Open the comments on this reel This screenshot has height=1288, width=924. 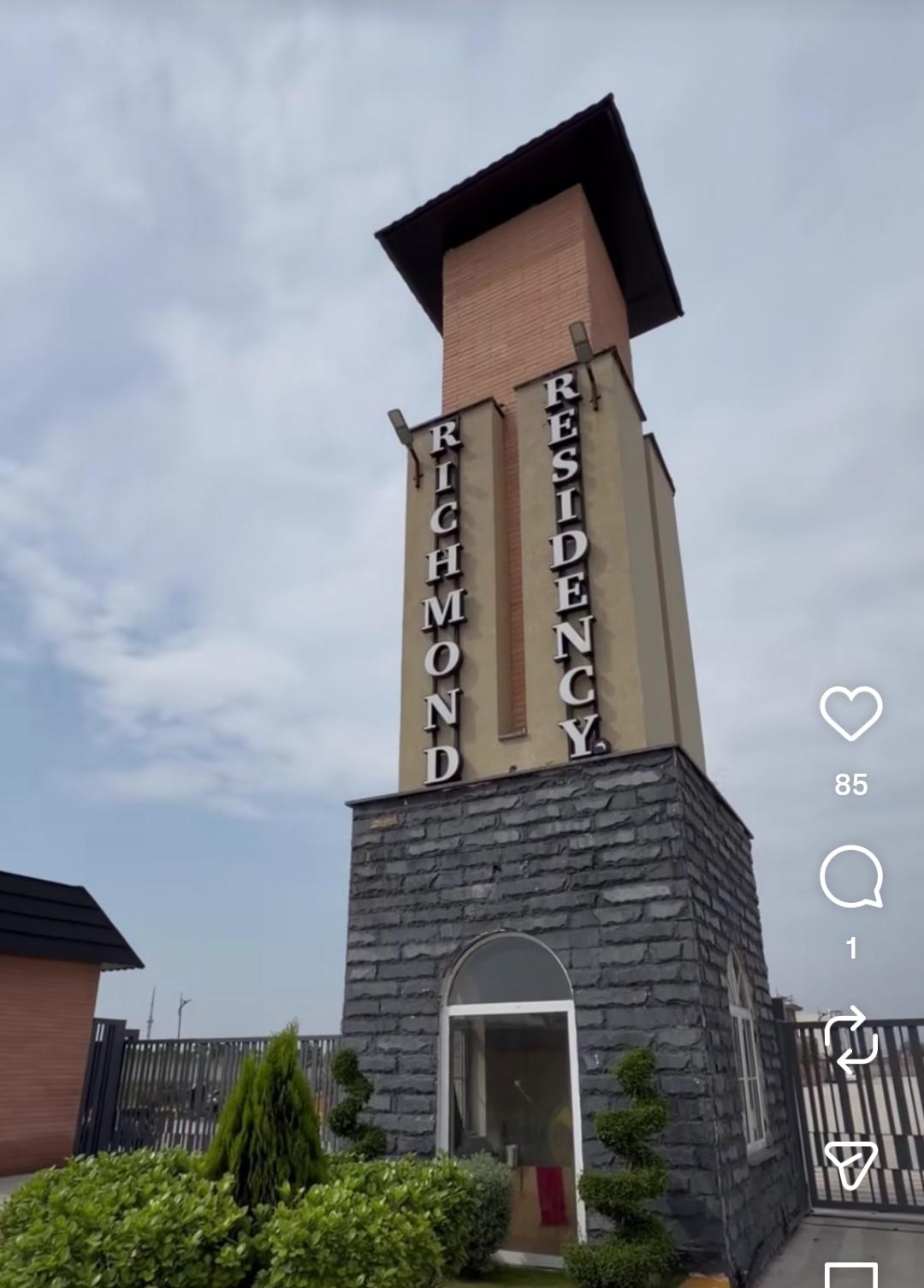pyautogui.click(x=850, y=876)
